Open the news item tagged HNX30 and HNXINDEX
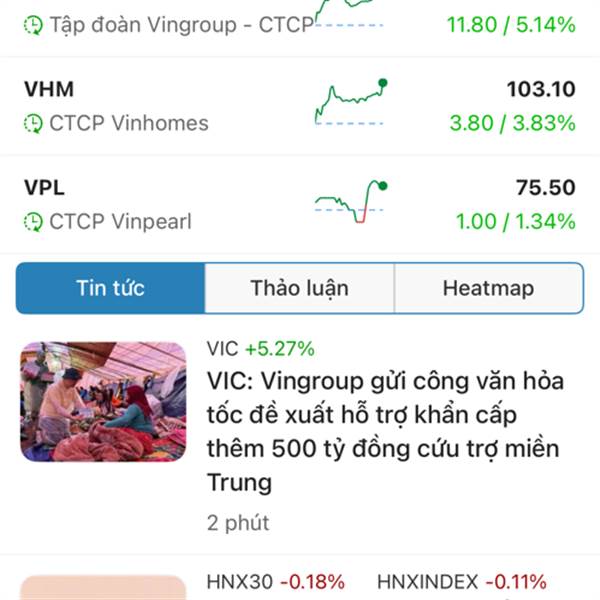This screenshot has height=600, width=600. pos(300,578)
